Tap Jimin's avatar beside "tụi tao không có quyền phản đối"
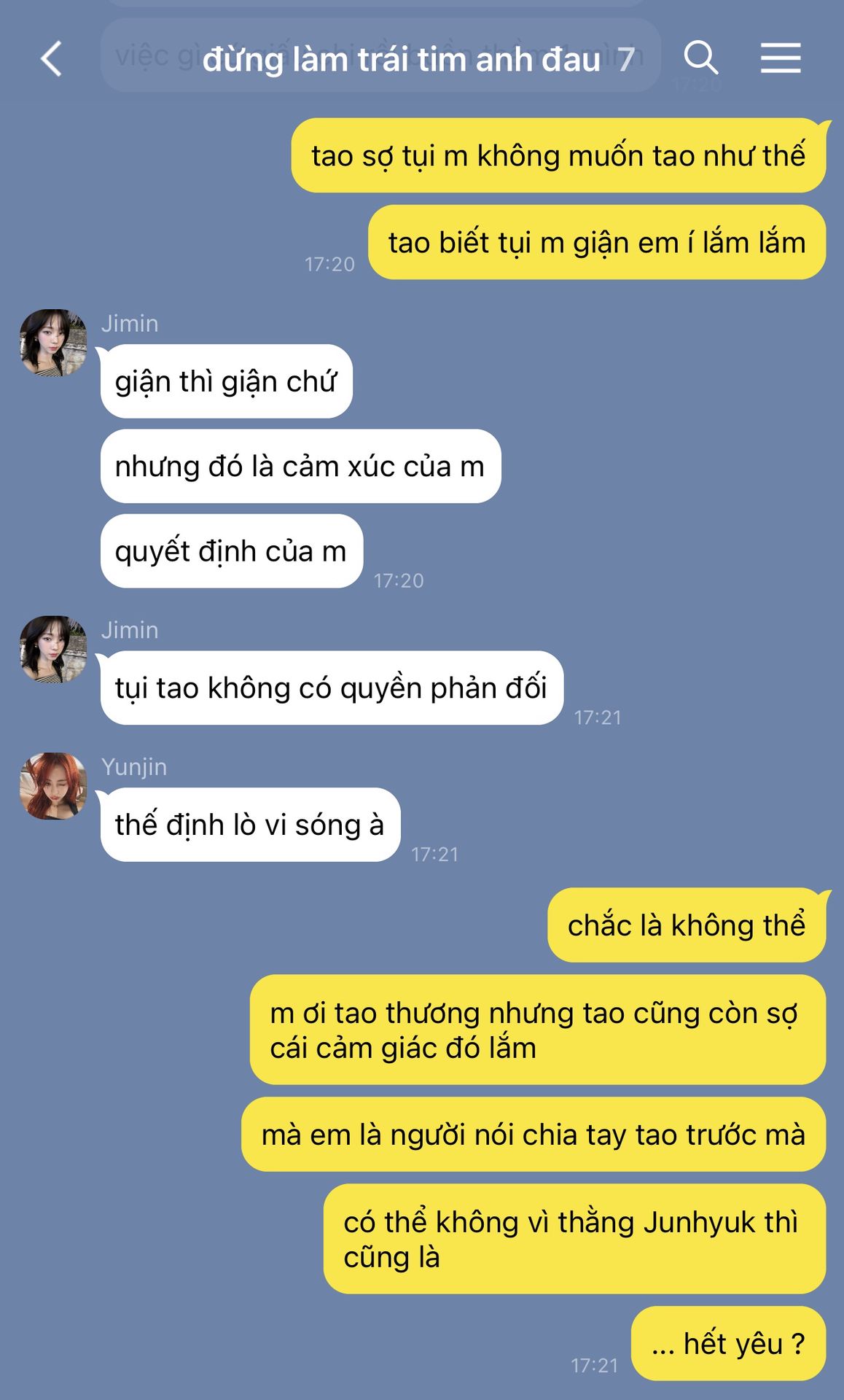This screenshot has height=1400, width=844. (x=53, y=649)
